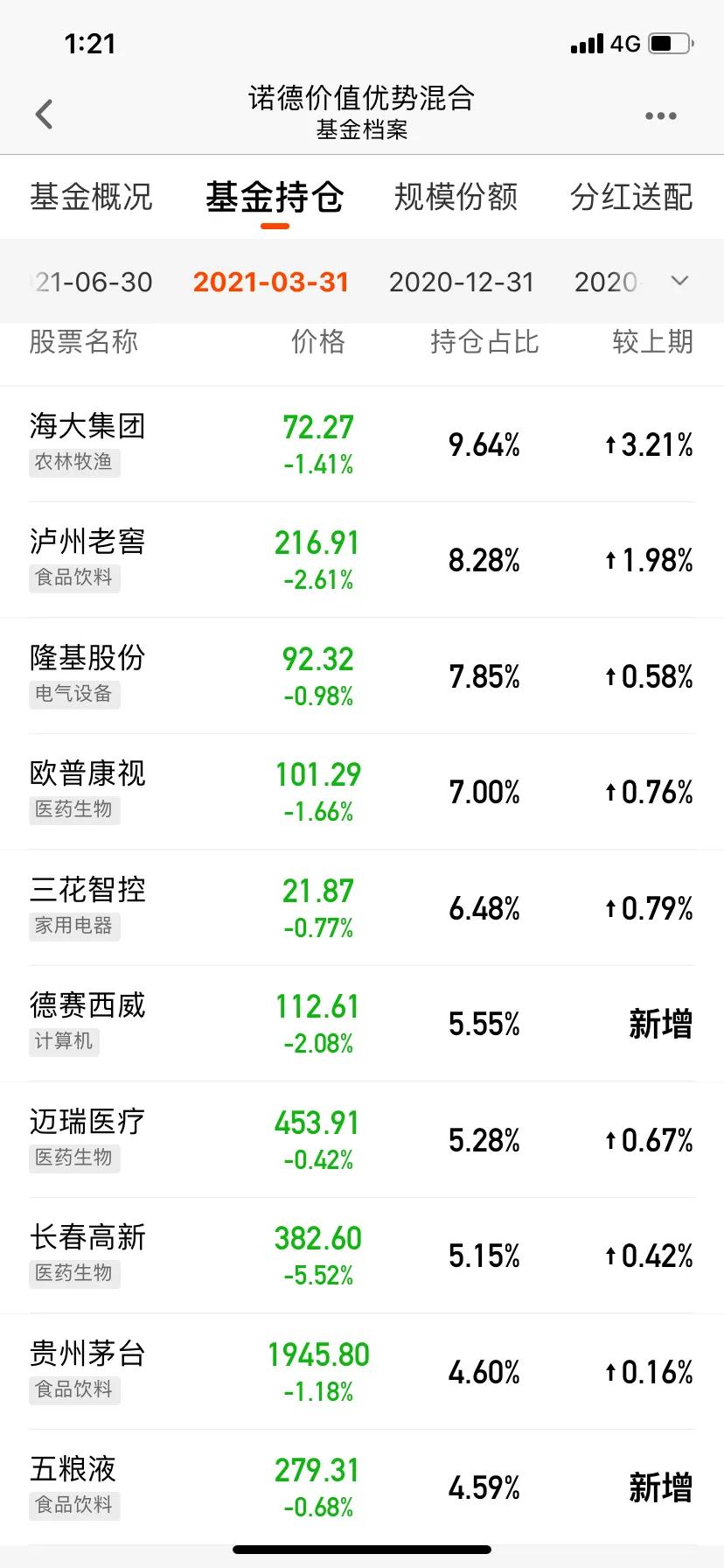Open the 欧普康视 stock row
Image resolution: width=724 pixels, height=1568 pixels.
[362, 792]
